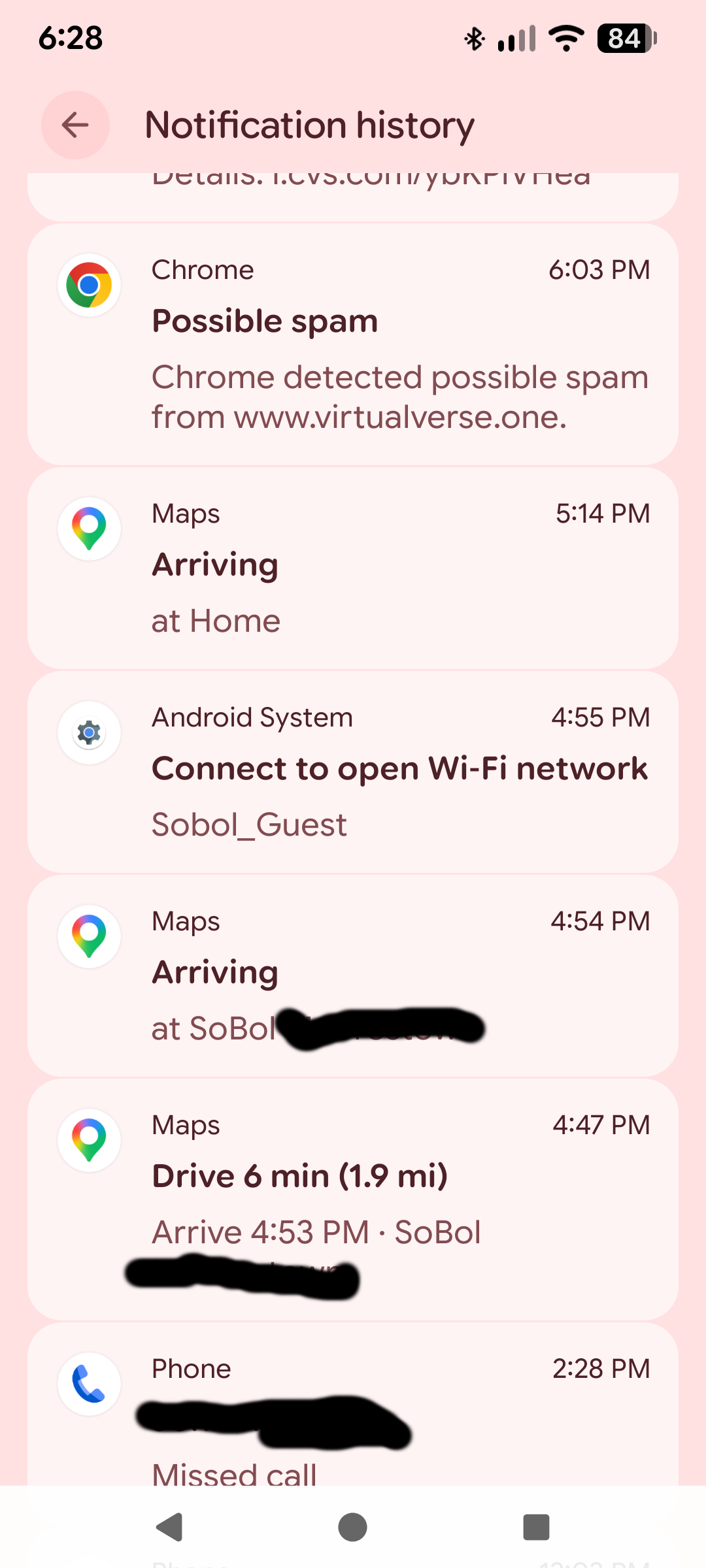Go back from Notification history
This screenshot has width=706, height=1568.
pyautogui.click(x=75, y=125)
